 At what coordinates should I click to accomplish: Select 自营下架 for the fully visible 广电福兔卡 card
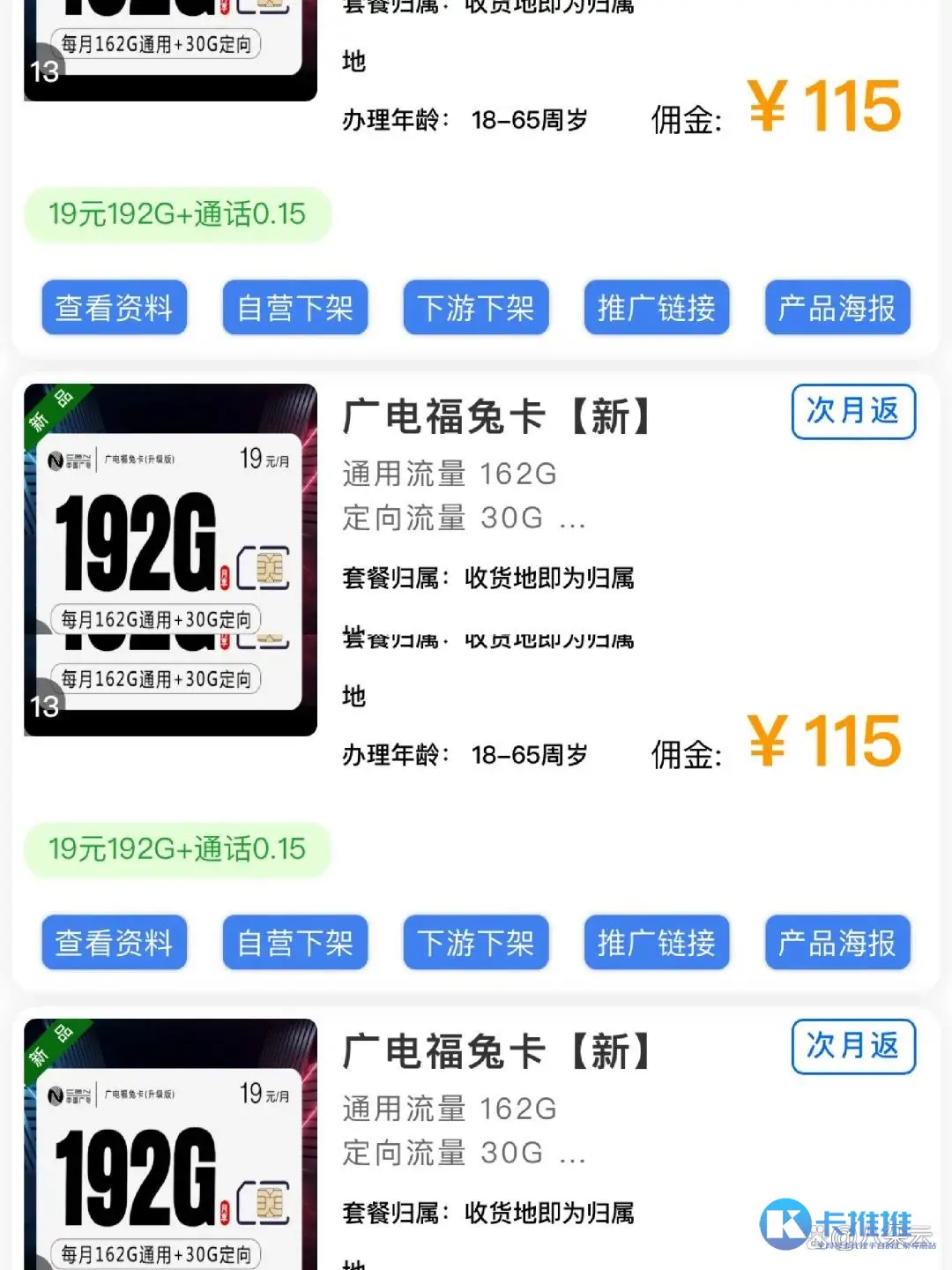point(295,943)
